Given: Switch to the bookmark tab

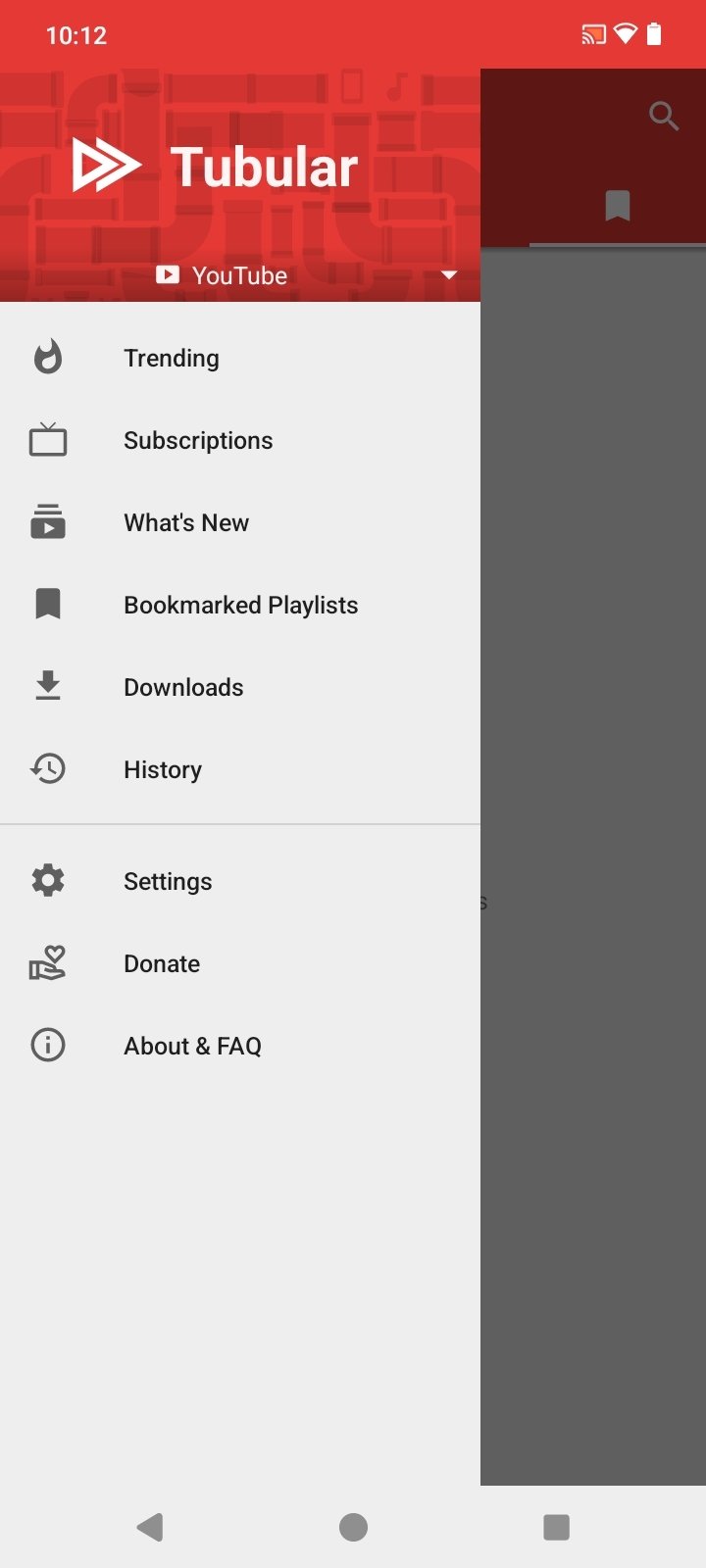Looking at the screenshot, I should click(x=617, y=207).
